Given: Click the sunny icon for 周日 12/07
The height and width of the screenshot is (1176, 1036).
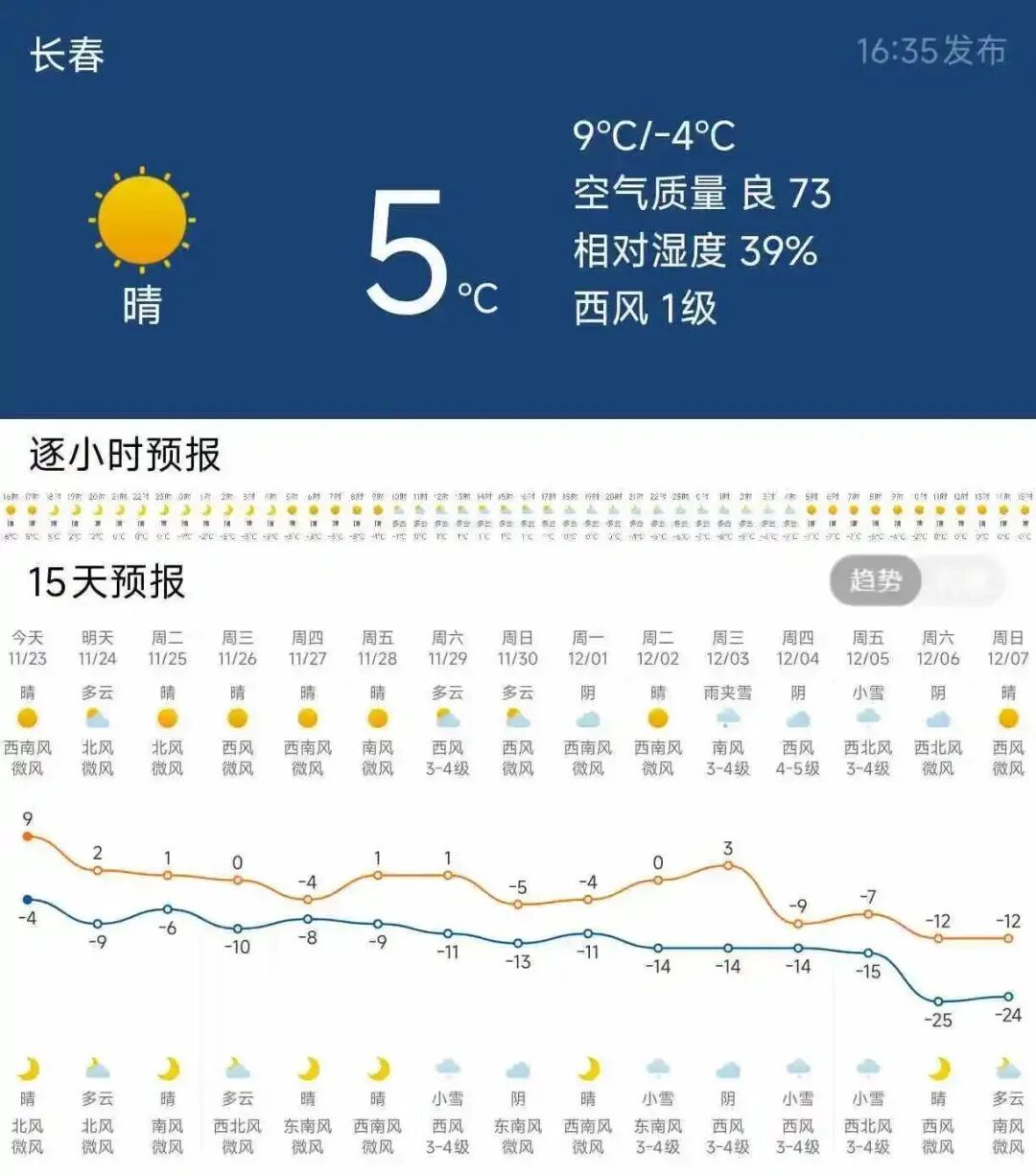Looking at the screenshot, I should [1007, 717].
